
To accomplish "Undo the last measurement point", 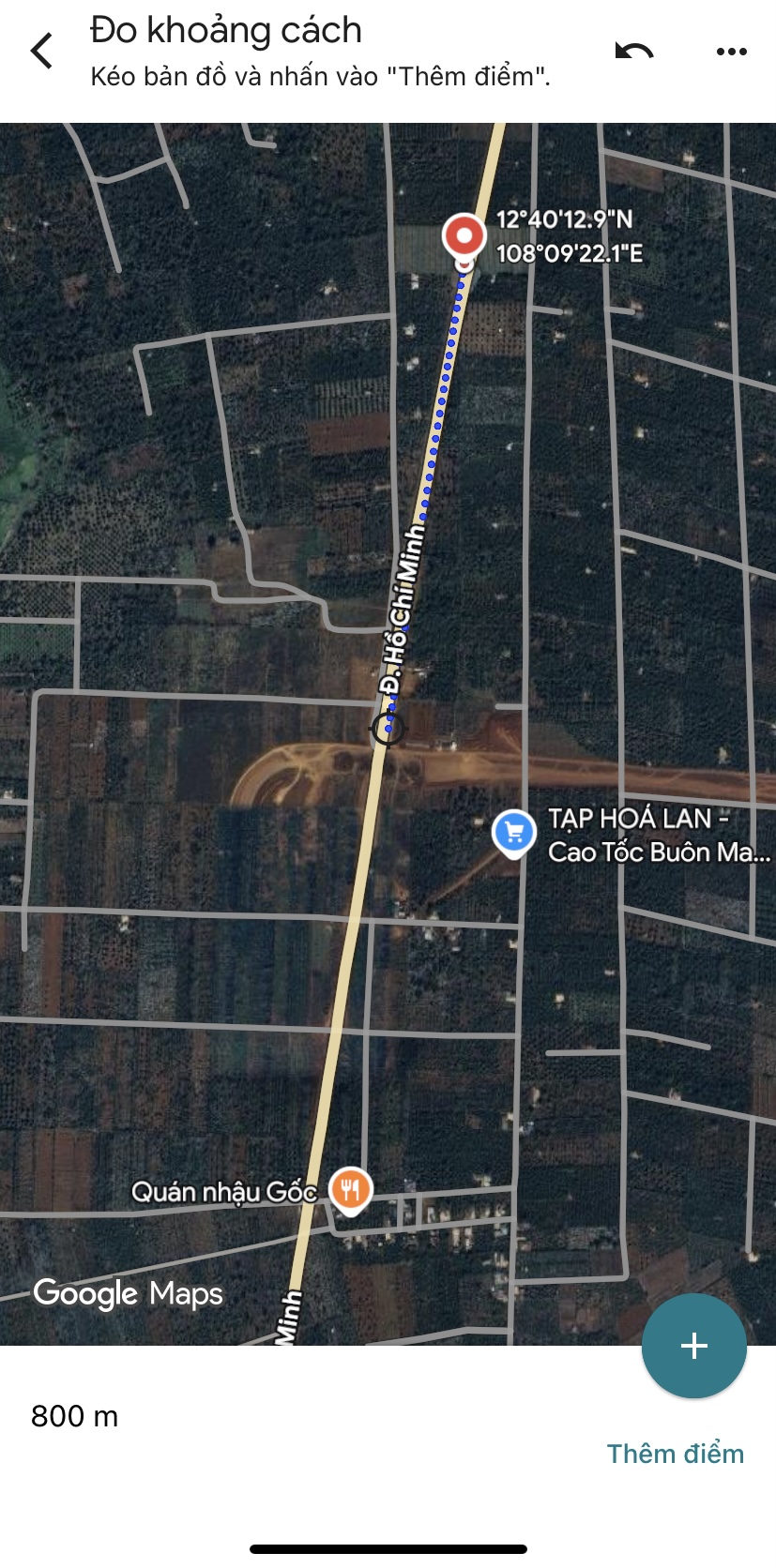I will tap(634, 51).
